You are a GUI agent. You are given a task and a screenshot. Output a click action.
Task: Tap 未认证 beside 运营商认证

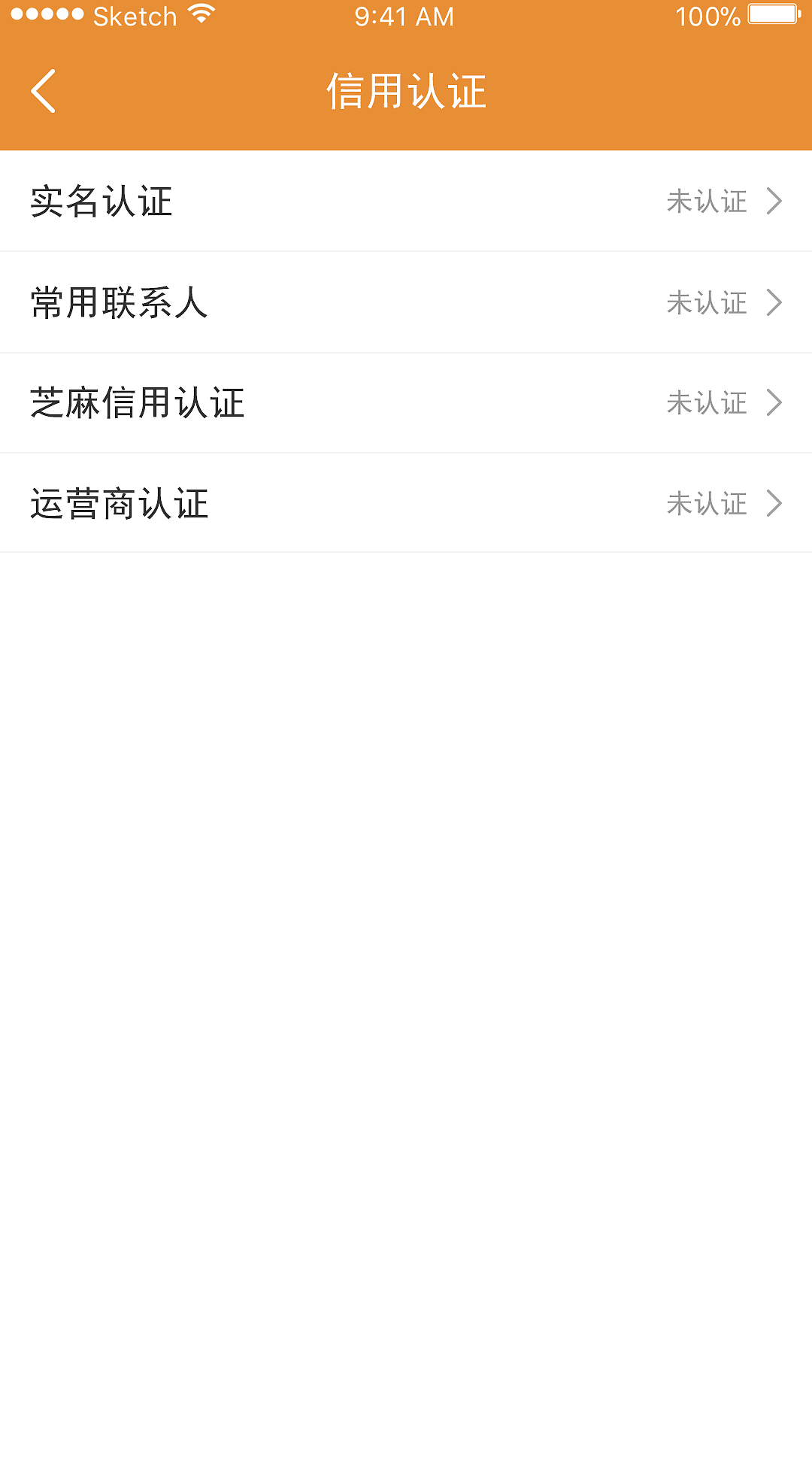tap(707, 505)
